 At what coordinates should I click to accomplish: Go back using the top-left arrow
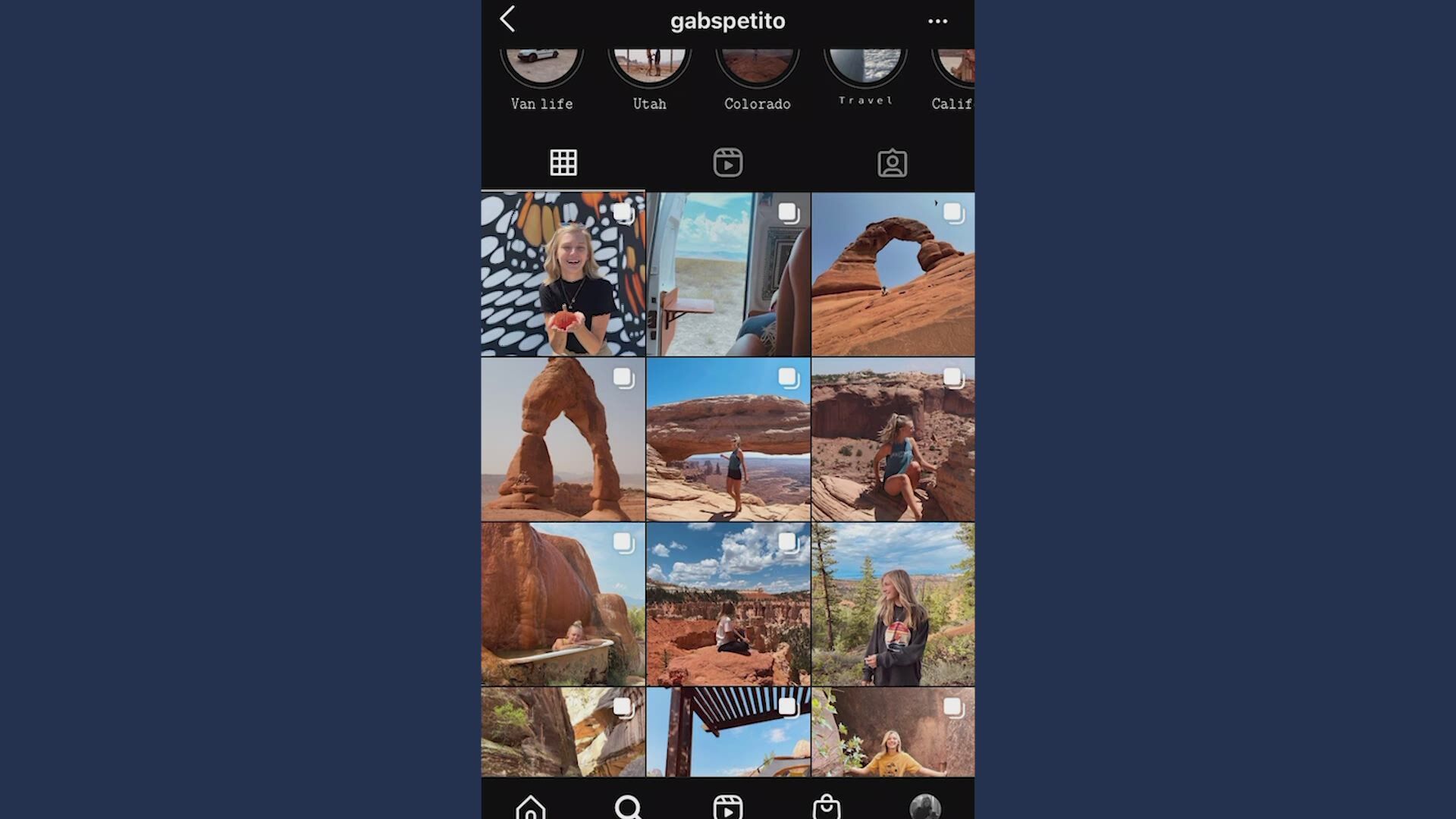click(507, 20)
